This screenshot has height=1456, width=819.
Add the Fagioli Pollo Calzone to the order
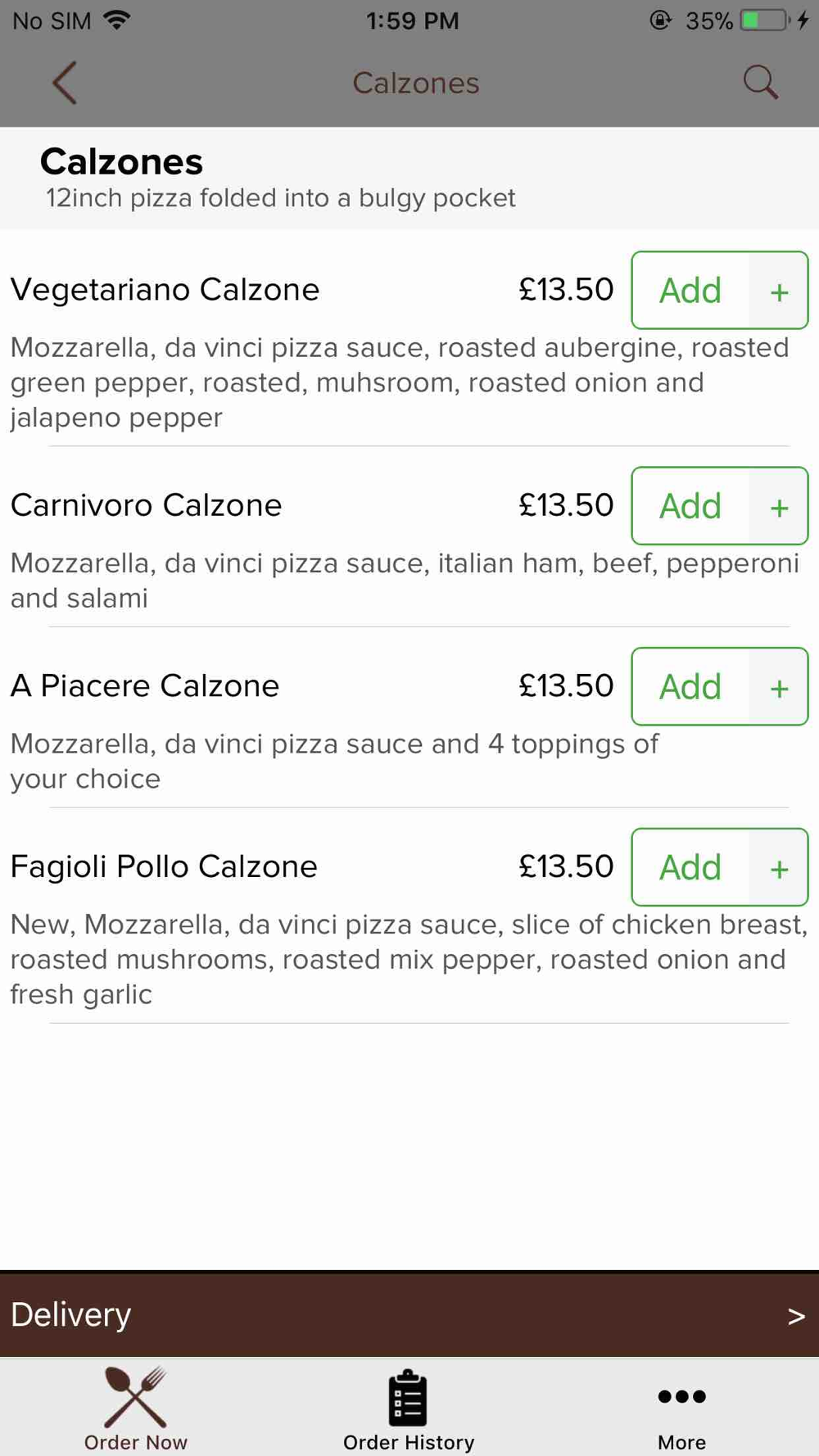tap(719, 867)
